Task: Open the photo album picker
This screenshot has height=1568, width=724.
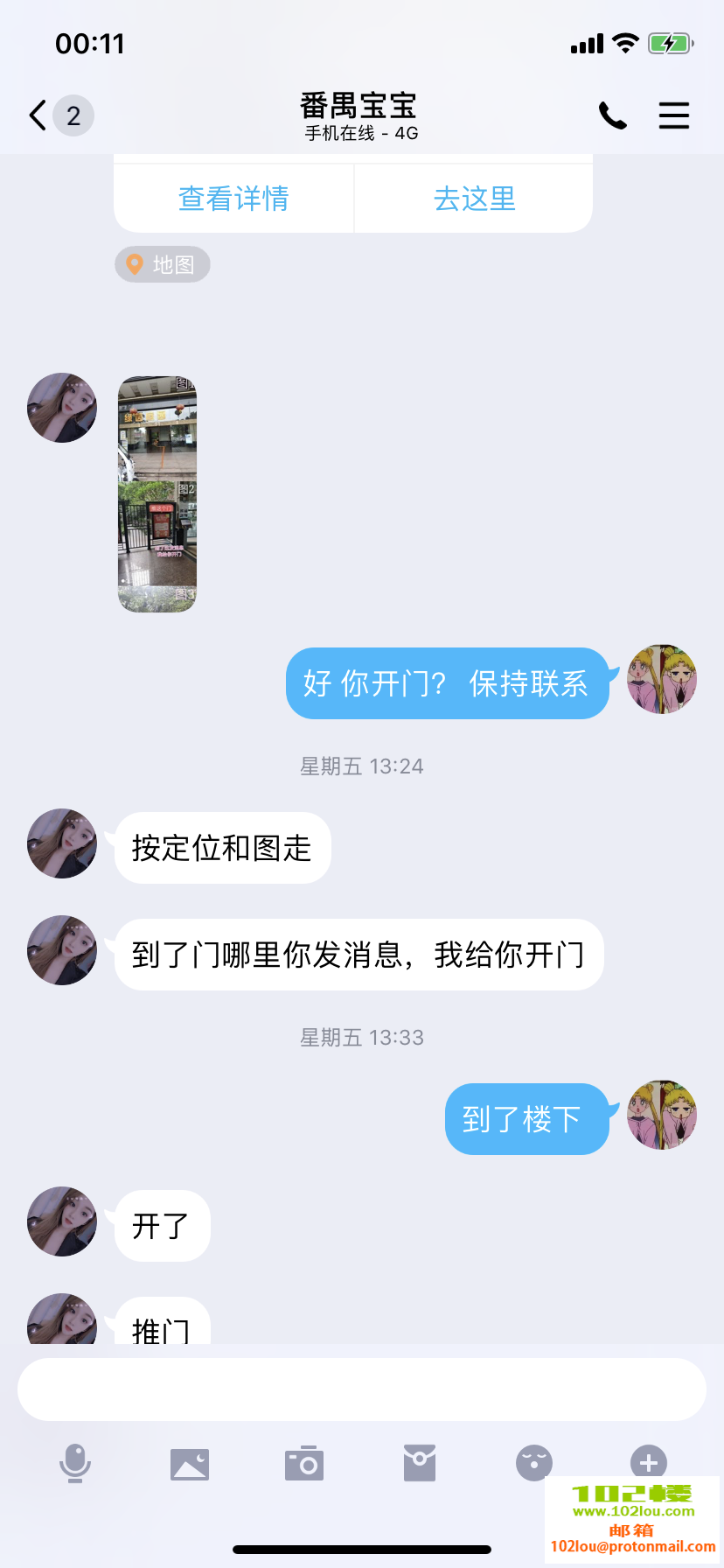Action: tap(190, 1462)
